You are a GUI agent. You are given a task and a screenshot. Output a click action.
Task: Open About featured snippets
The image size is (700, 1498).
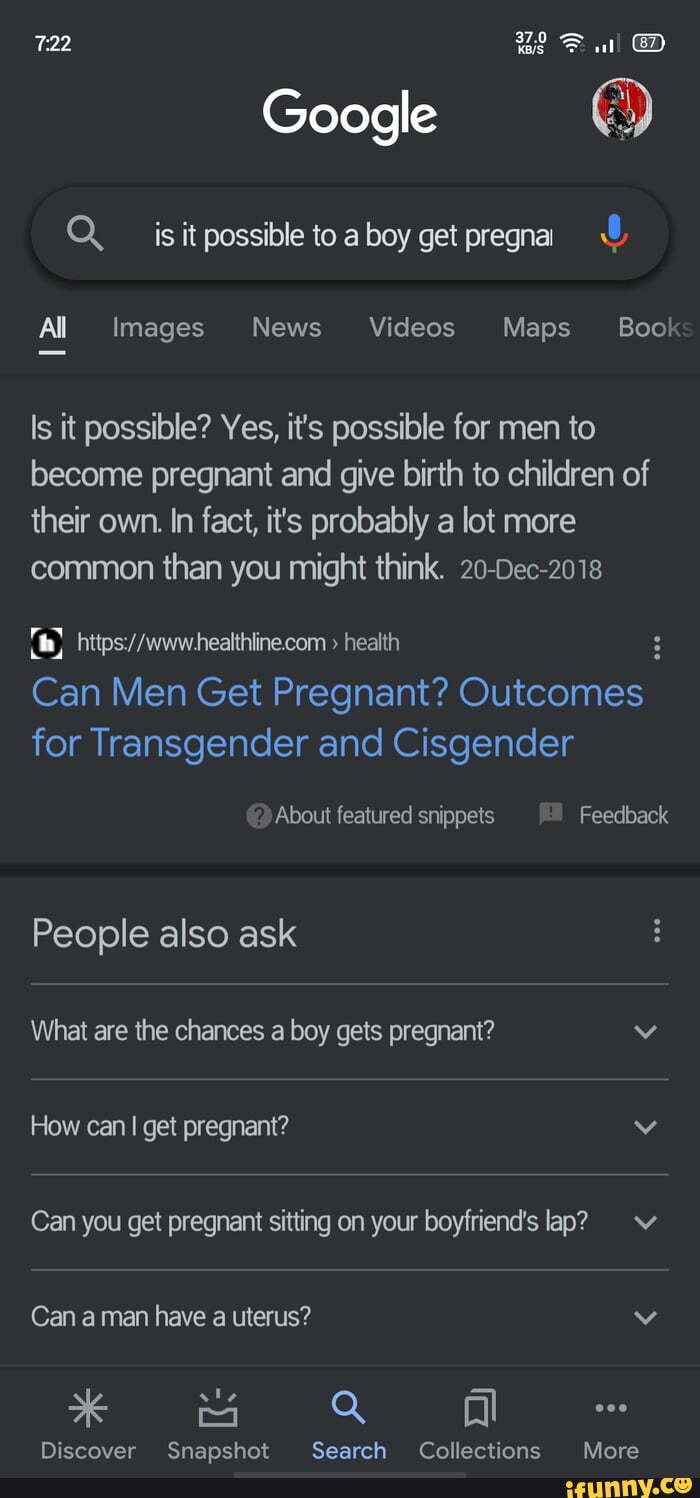click(x=371, y=816)
